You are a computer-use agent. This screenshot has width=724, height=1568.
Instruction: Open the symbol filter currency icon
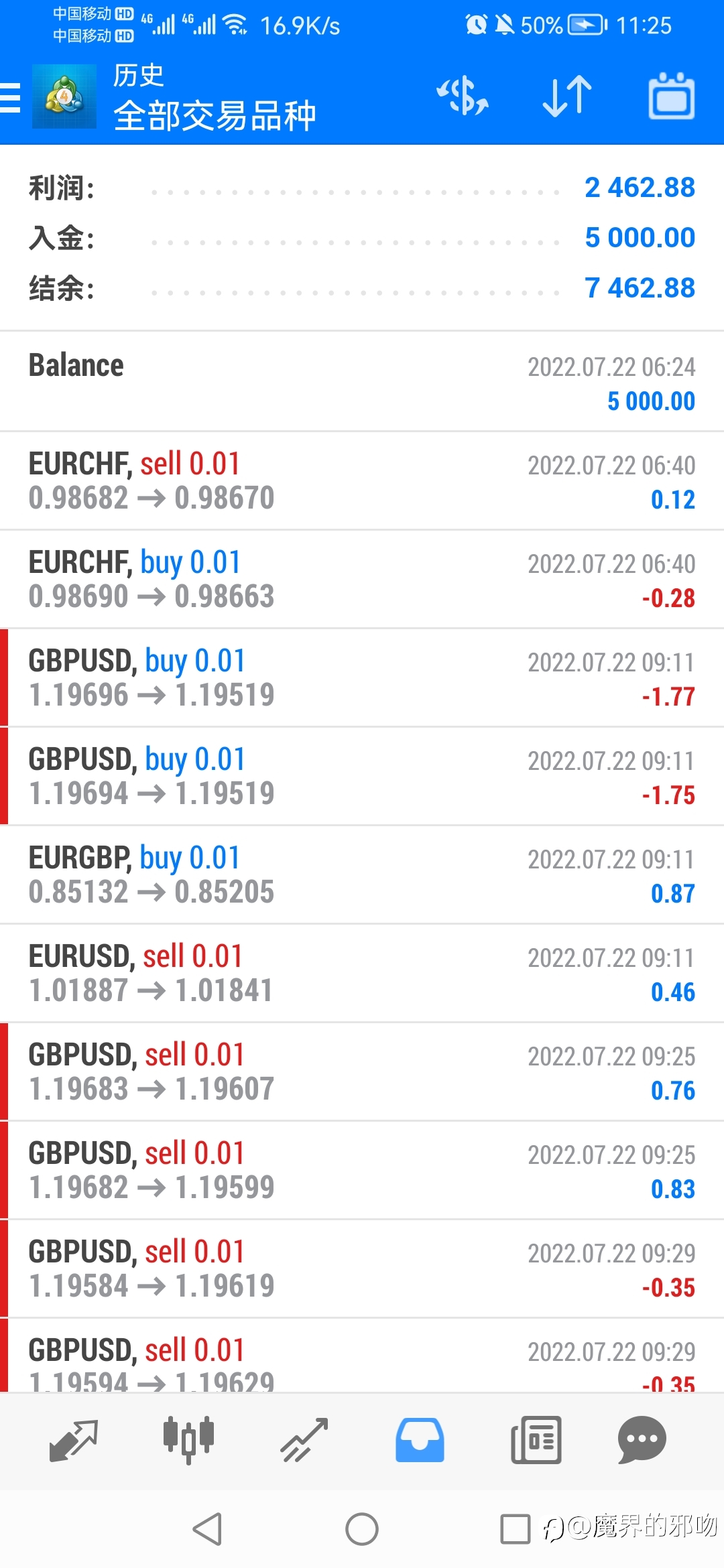coord(463,96)
